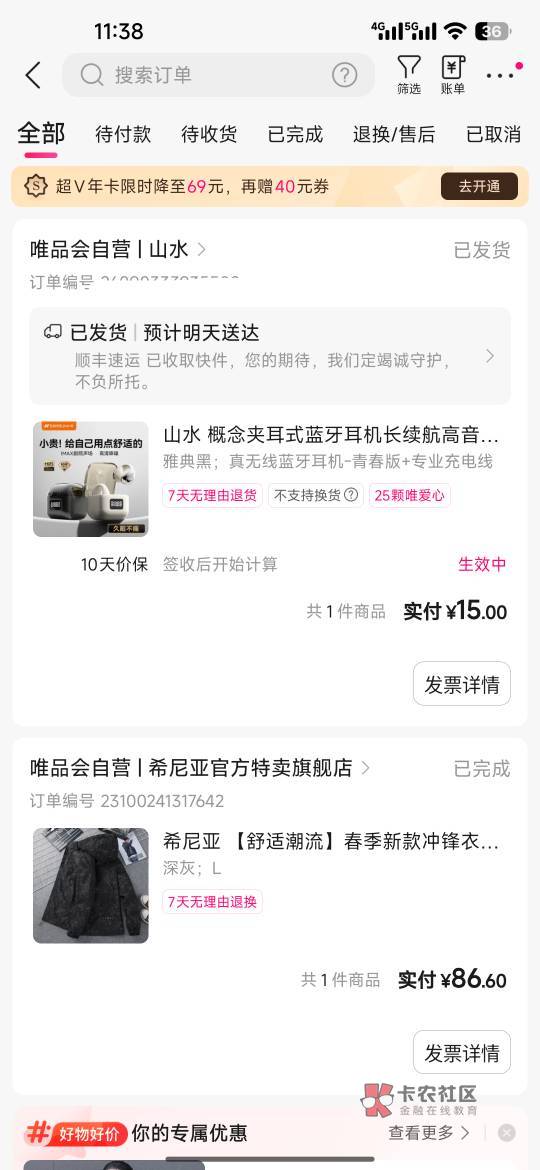
Task: Tap the 搜索订单 search field
Action: click(x=218, y=75)
